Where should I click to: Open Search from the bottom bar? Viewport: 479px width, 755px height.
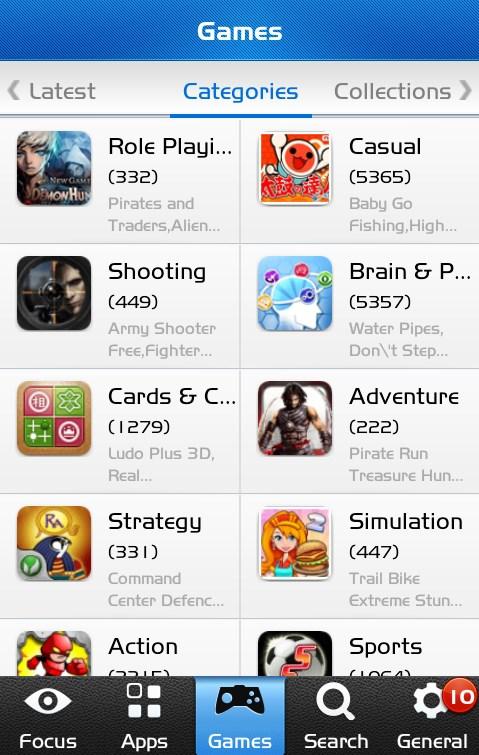(x=336, y=716)
